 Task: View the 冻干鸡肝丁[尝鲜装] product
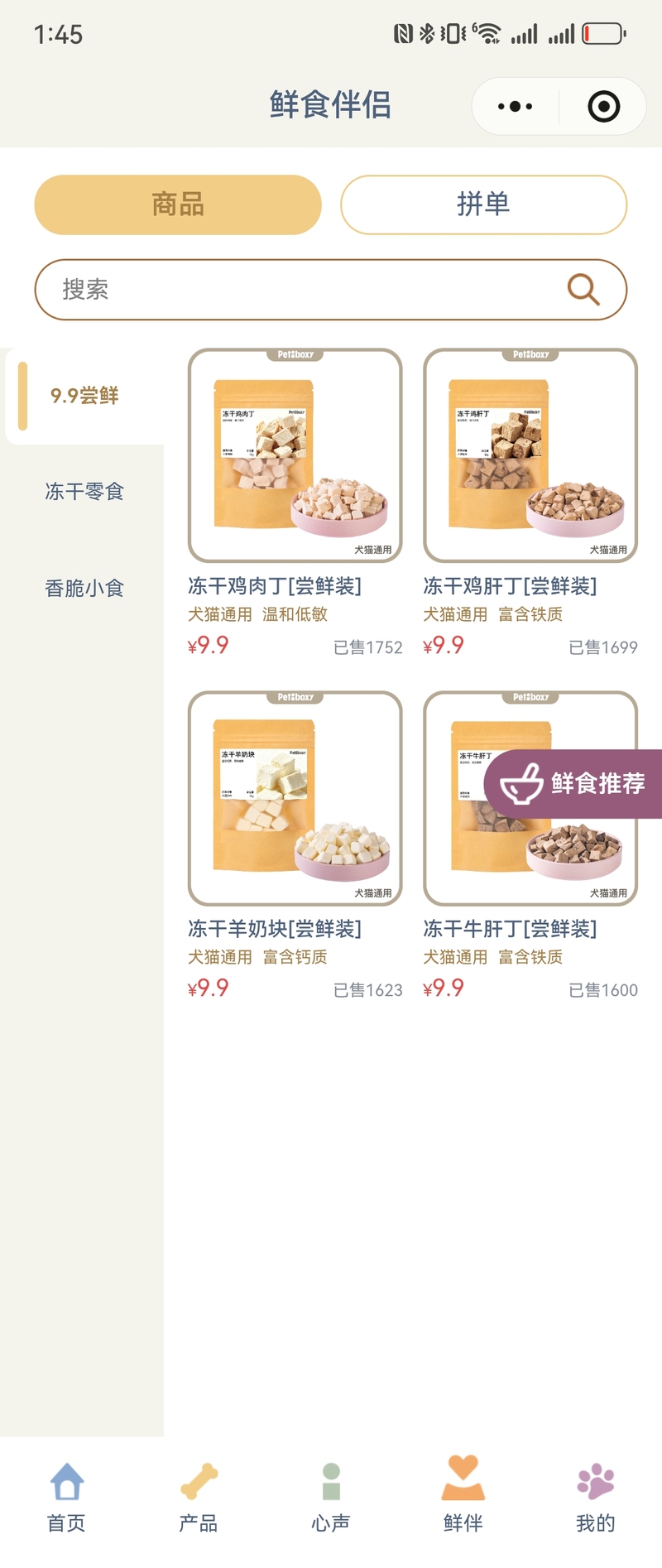pos(530,503)
